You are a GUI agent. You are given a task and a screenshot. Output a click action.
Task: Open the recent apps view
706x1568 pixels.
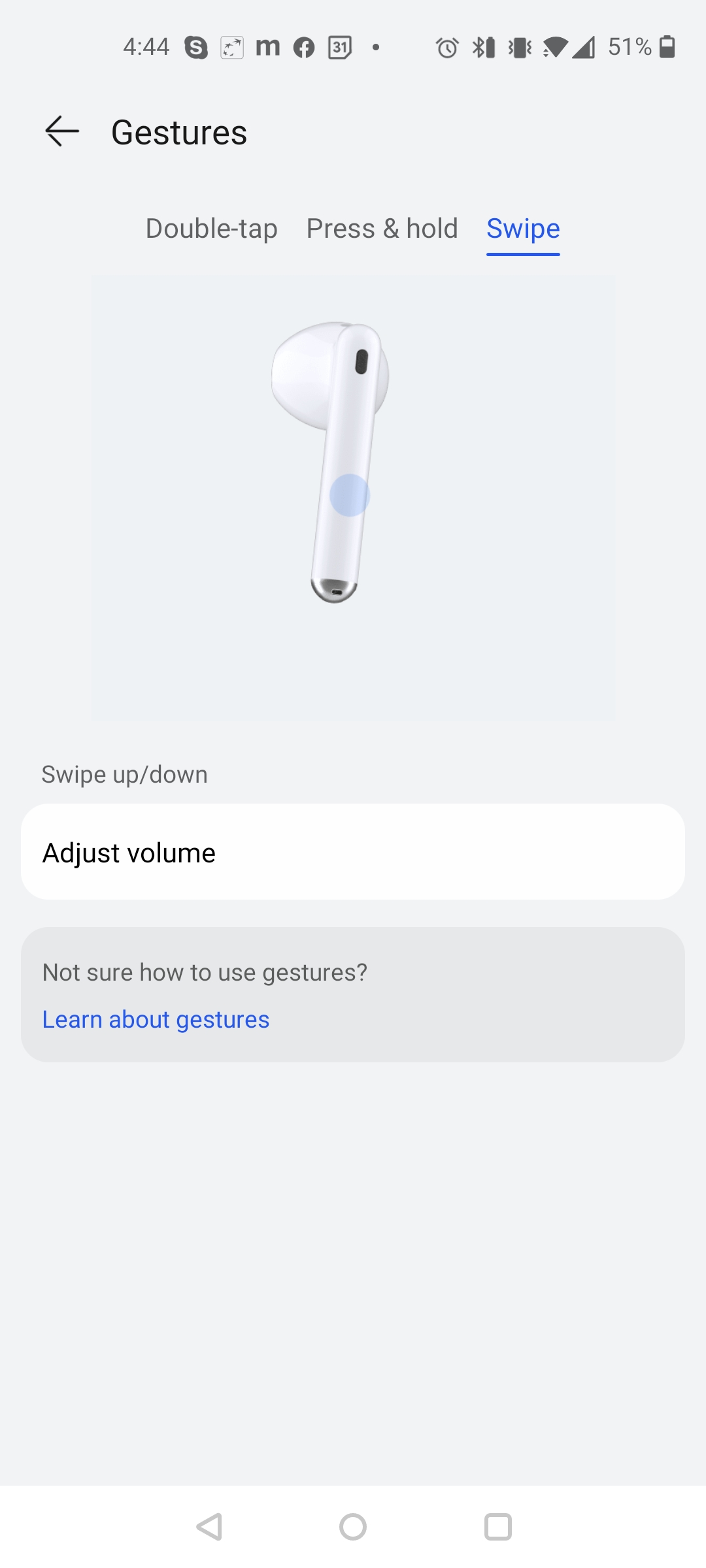[497, 1527]
